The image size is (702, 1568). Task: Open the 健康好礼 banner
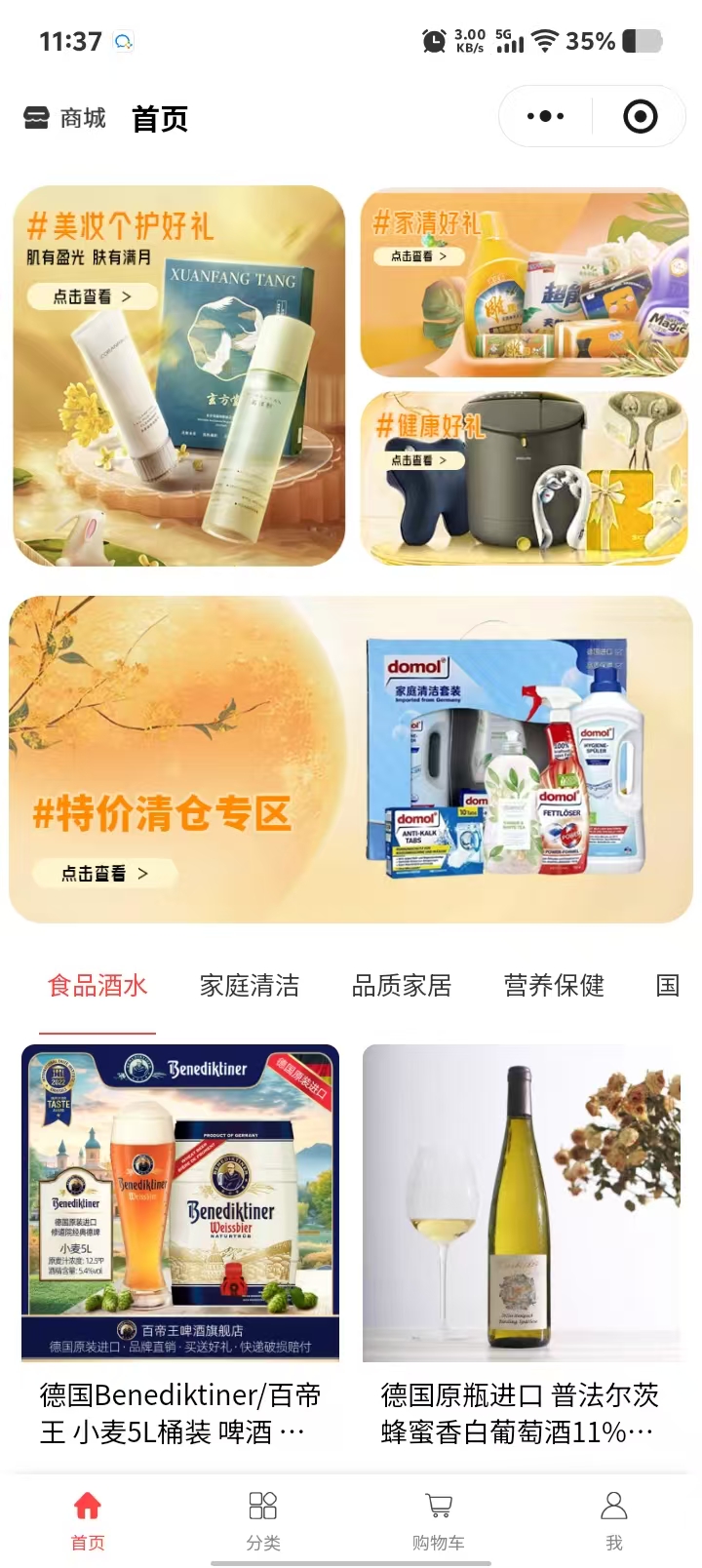point(525,478)
